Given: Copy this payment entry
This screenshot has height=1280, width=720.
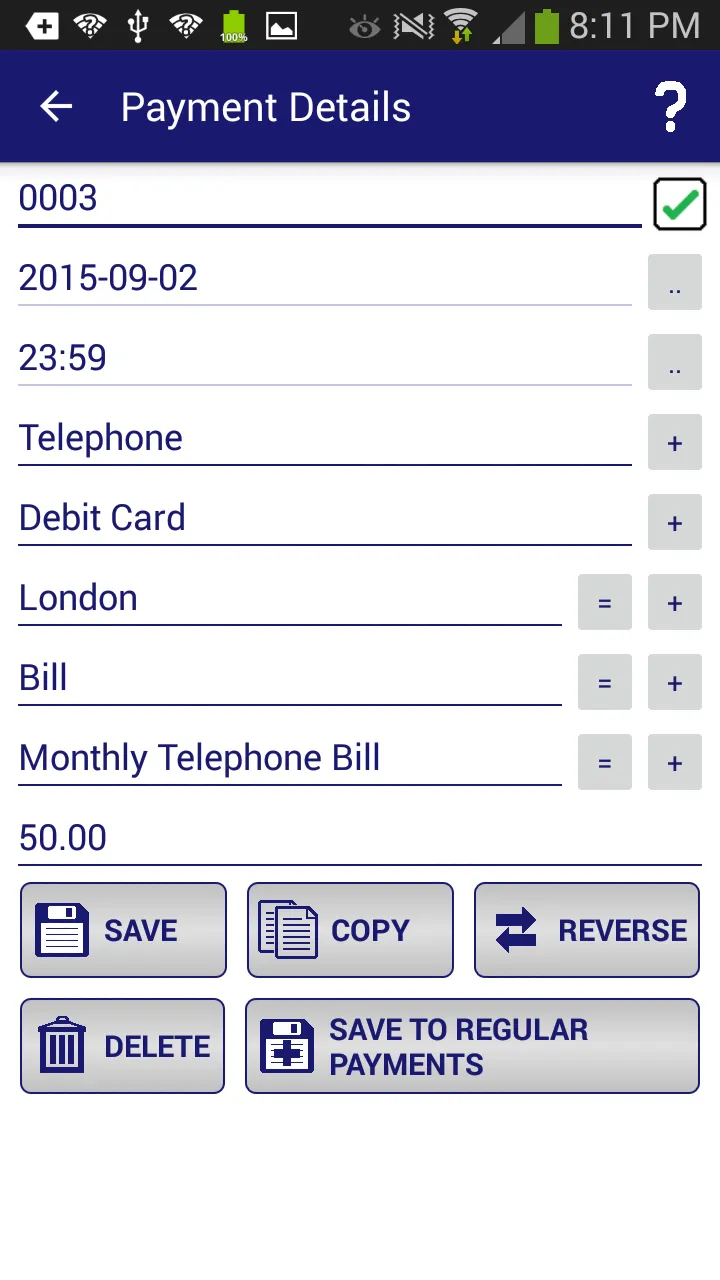Looking at the screenshot, I should [350, 930].
